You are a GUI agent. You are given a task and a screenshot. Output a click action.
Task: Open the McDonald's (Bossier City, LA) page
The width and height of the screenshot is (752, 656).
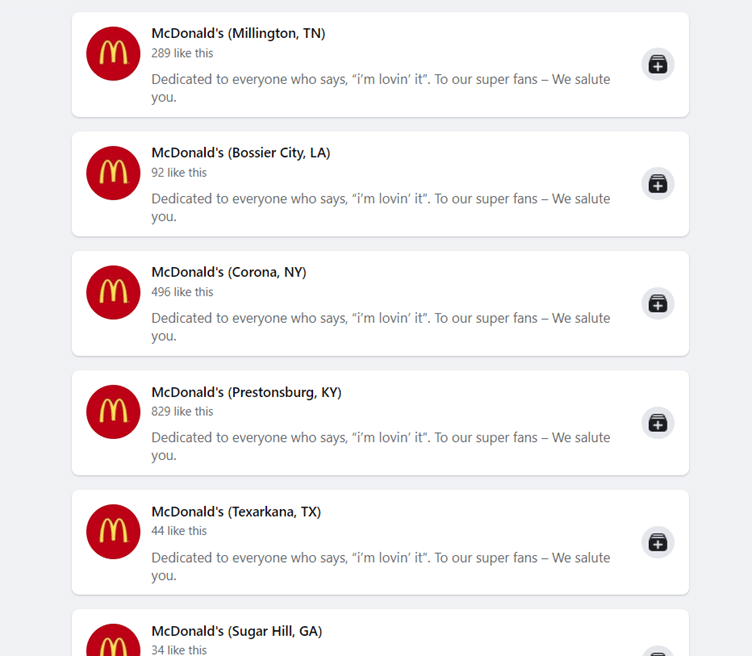pyautogui.click(x=240, y=153)
